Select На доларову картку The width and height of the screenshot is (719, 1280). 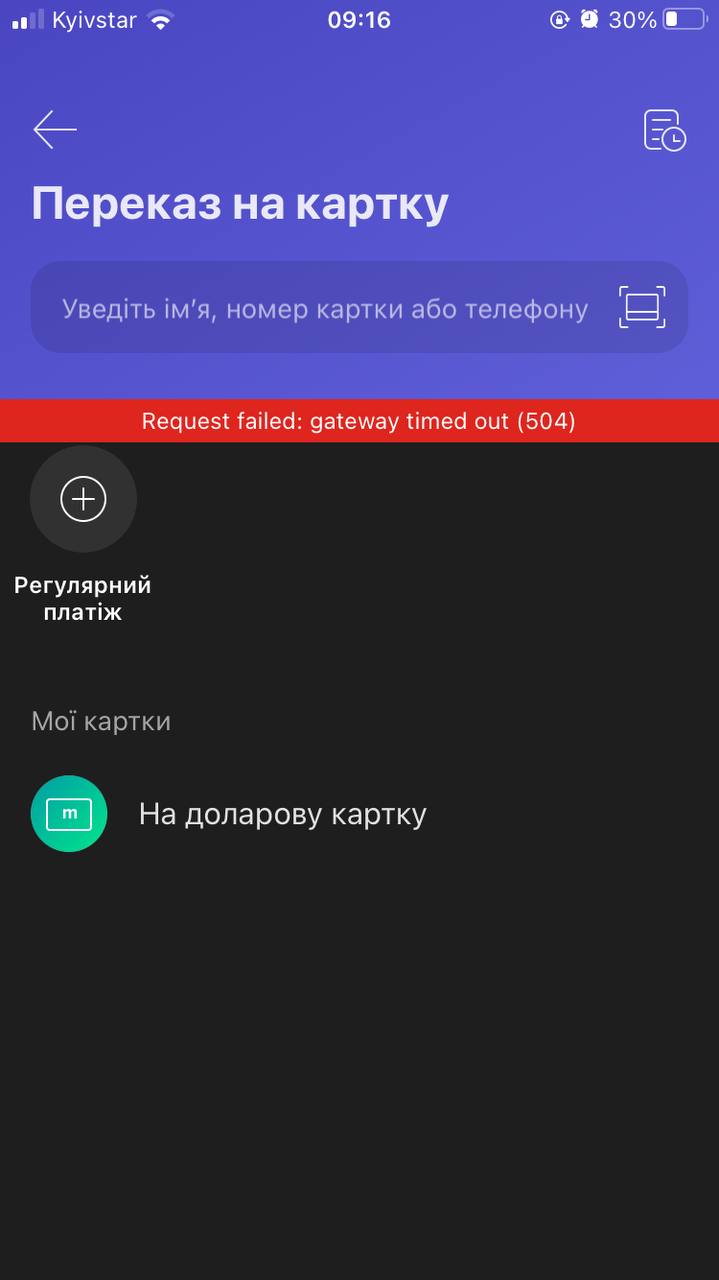(x=282, y=814)
